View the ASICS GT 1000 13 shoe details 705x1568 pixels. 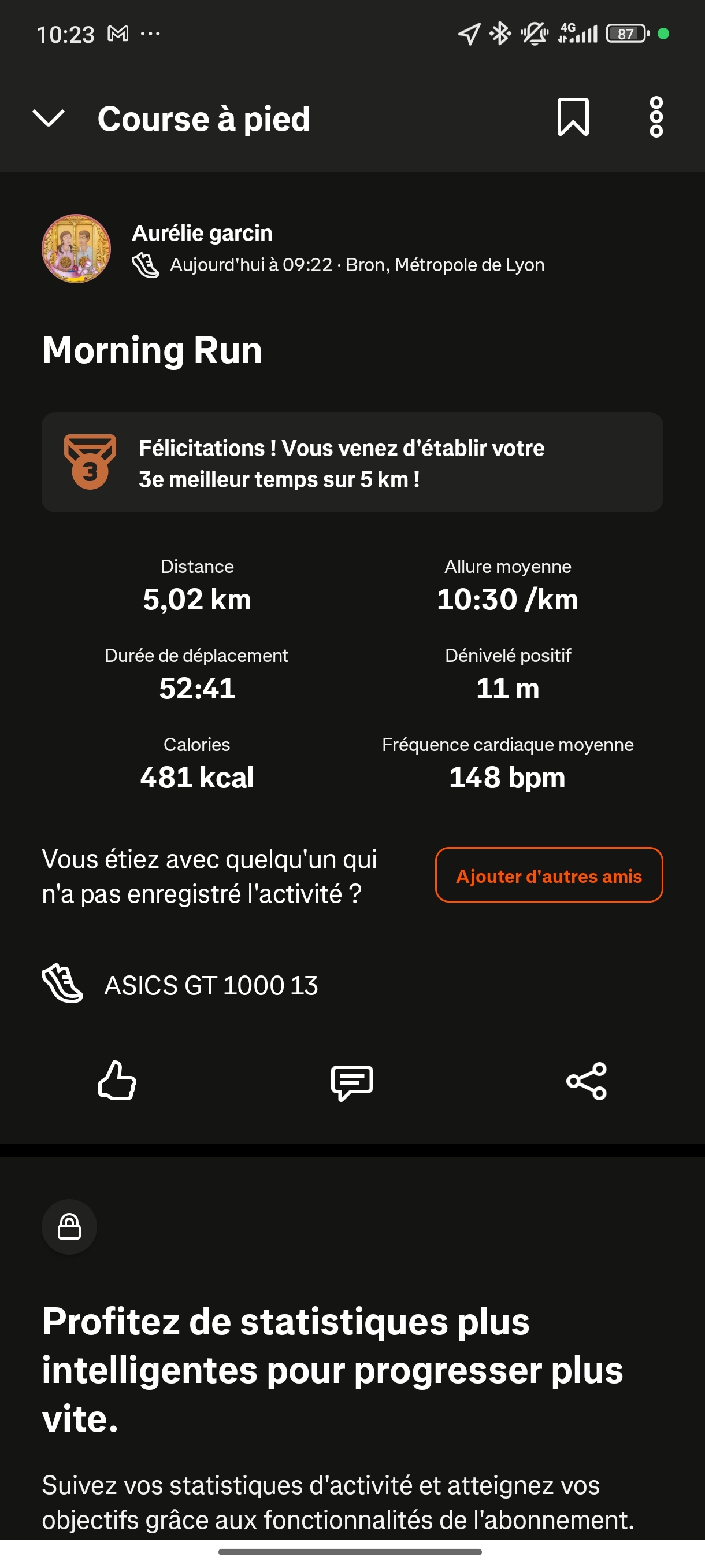pos(210,985)
